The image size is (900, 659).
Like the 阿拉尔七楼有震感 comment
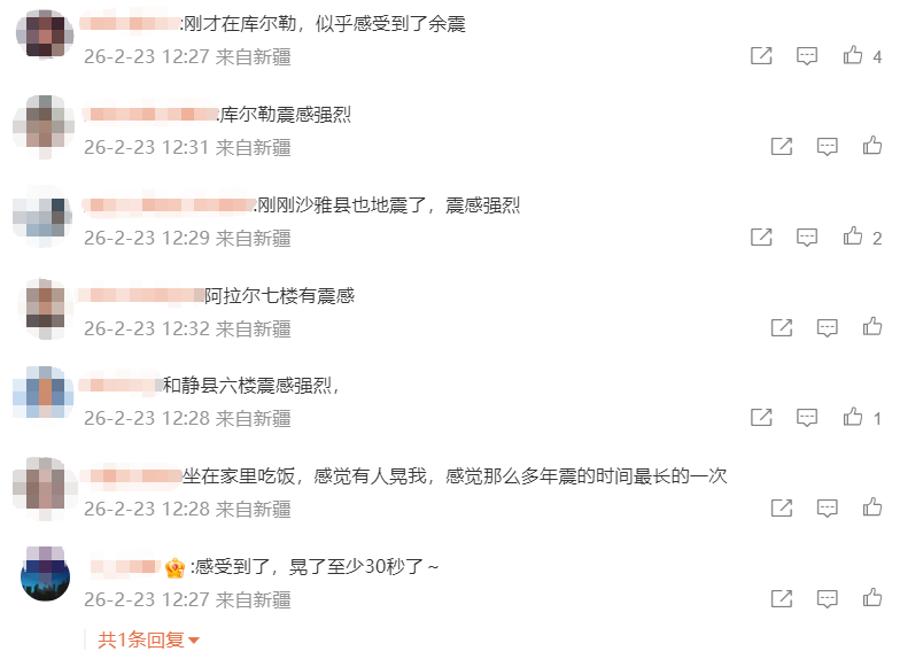coord(872,327)
